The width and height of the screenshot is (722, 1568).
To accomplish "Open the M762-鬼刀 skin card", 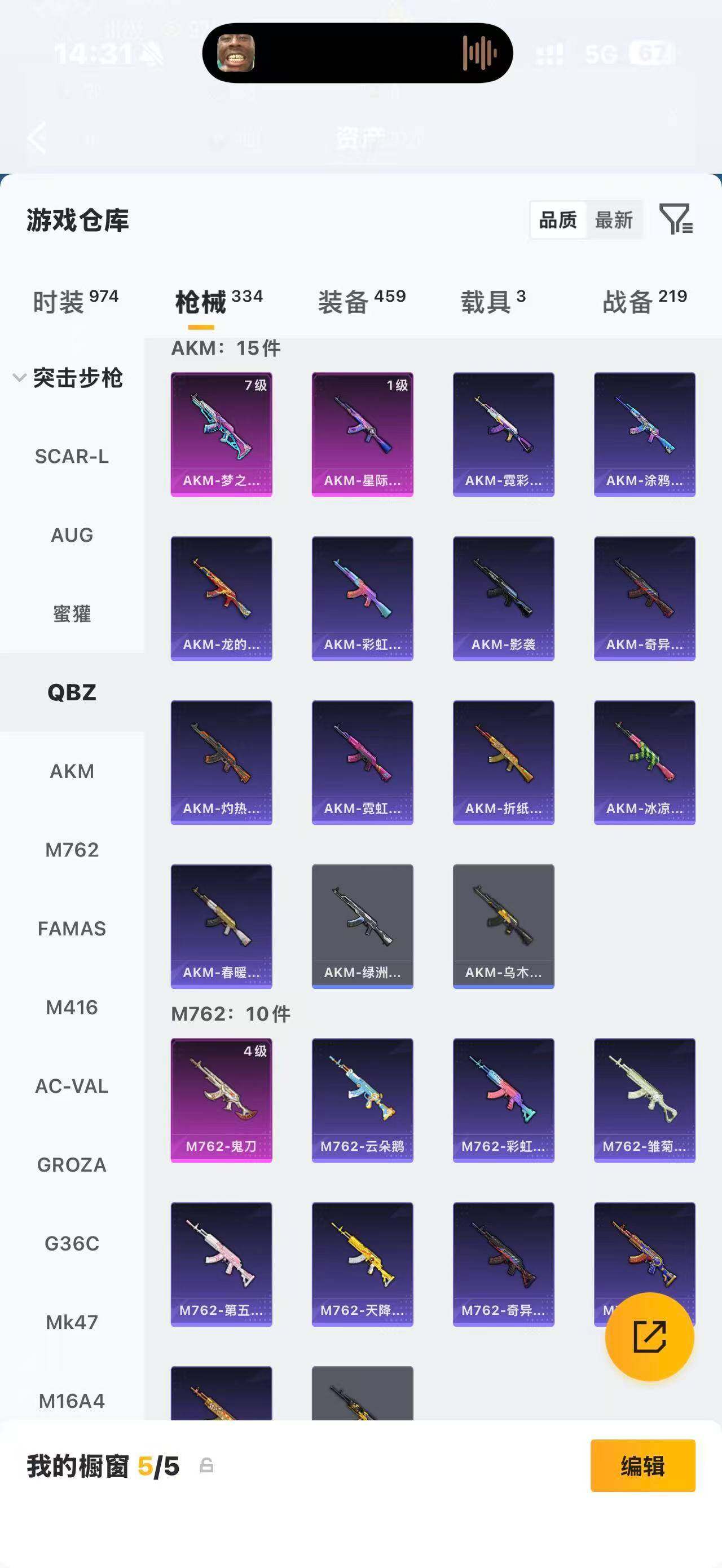I will point(222,1101).
